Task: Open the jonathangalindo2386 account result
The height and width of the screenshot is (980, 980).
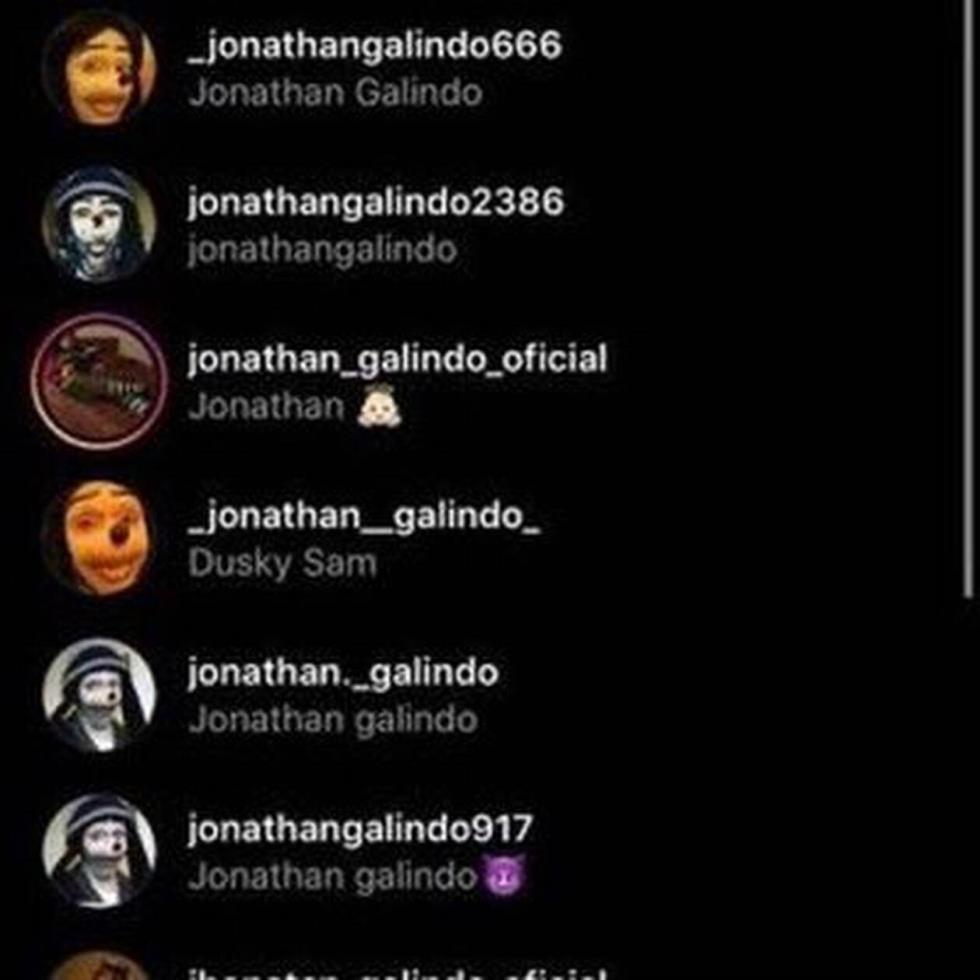Action: (x=375, y=203)
